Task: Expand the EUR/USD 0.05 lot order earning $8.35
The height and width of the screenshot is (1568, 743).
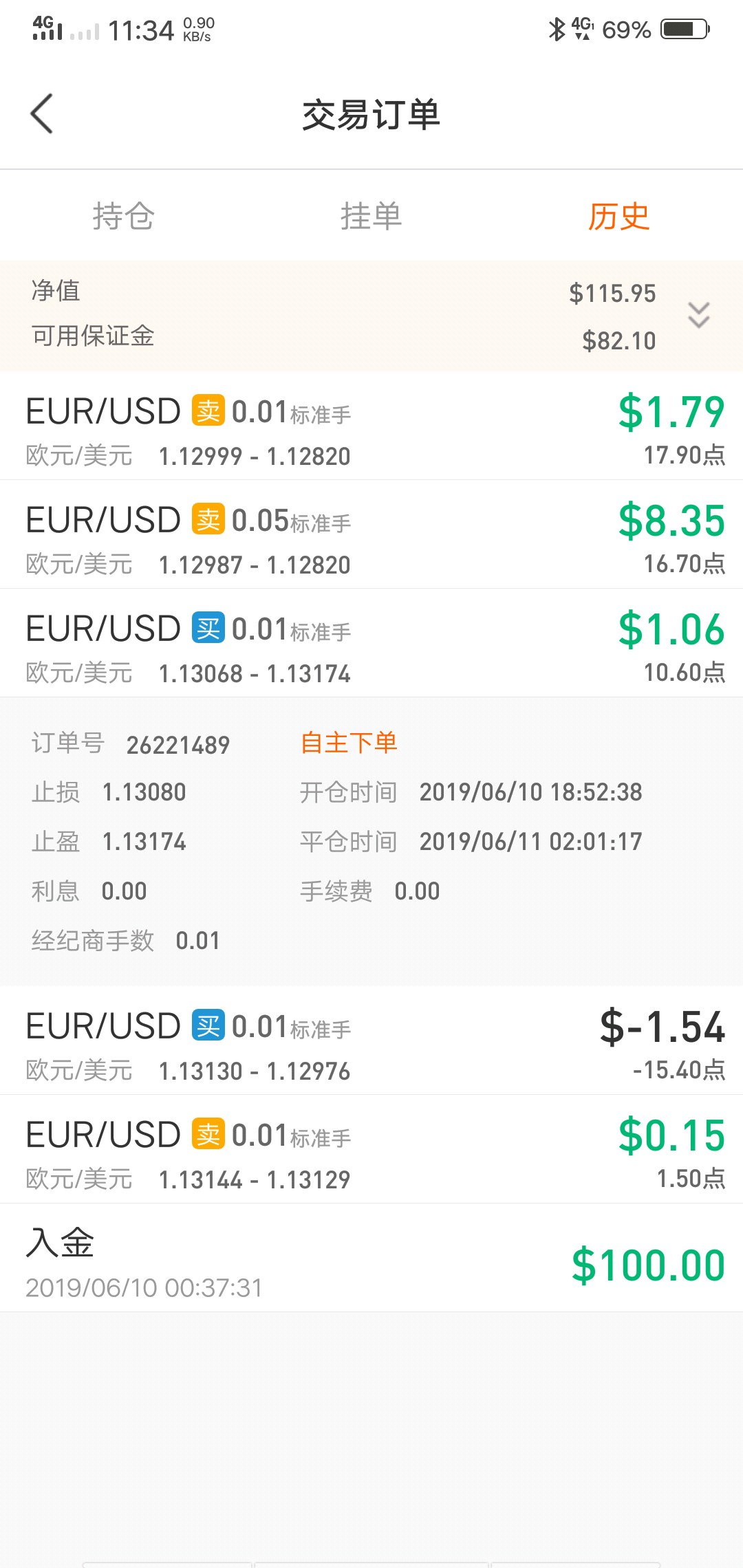Action: point(371,534)
